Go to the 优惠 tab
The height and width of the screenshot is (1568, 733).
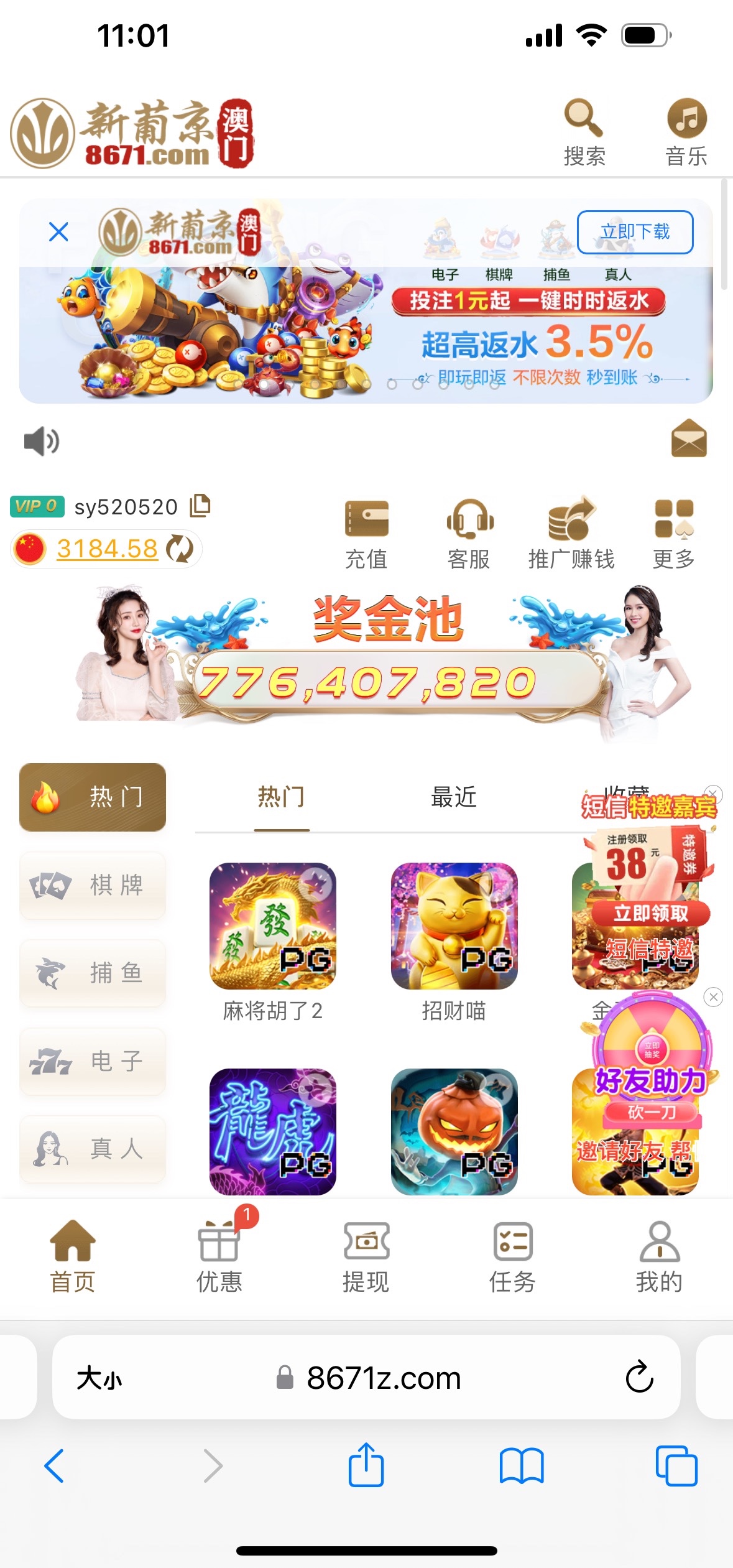click(x=219, y=1255)
